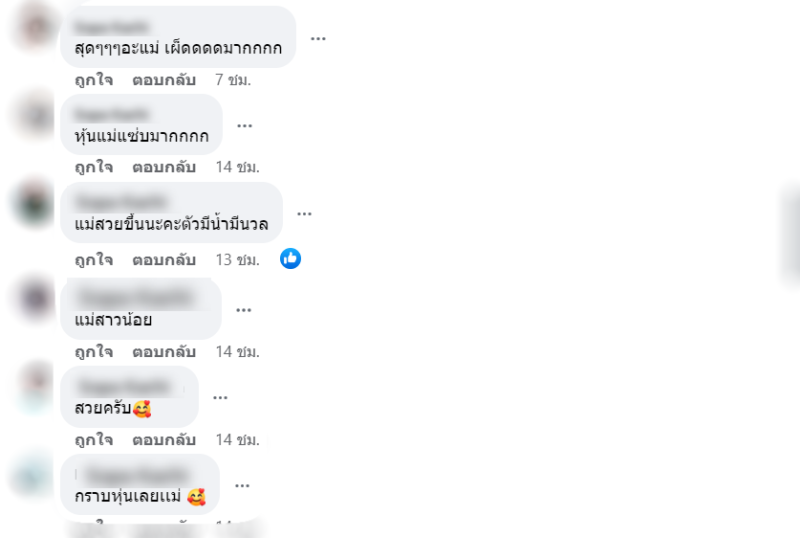Like the comment "หุ่นแม่แซ่บมากกกก"

point(93,167)
